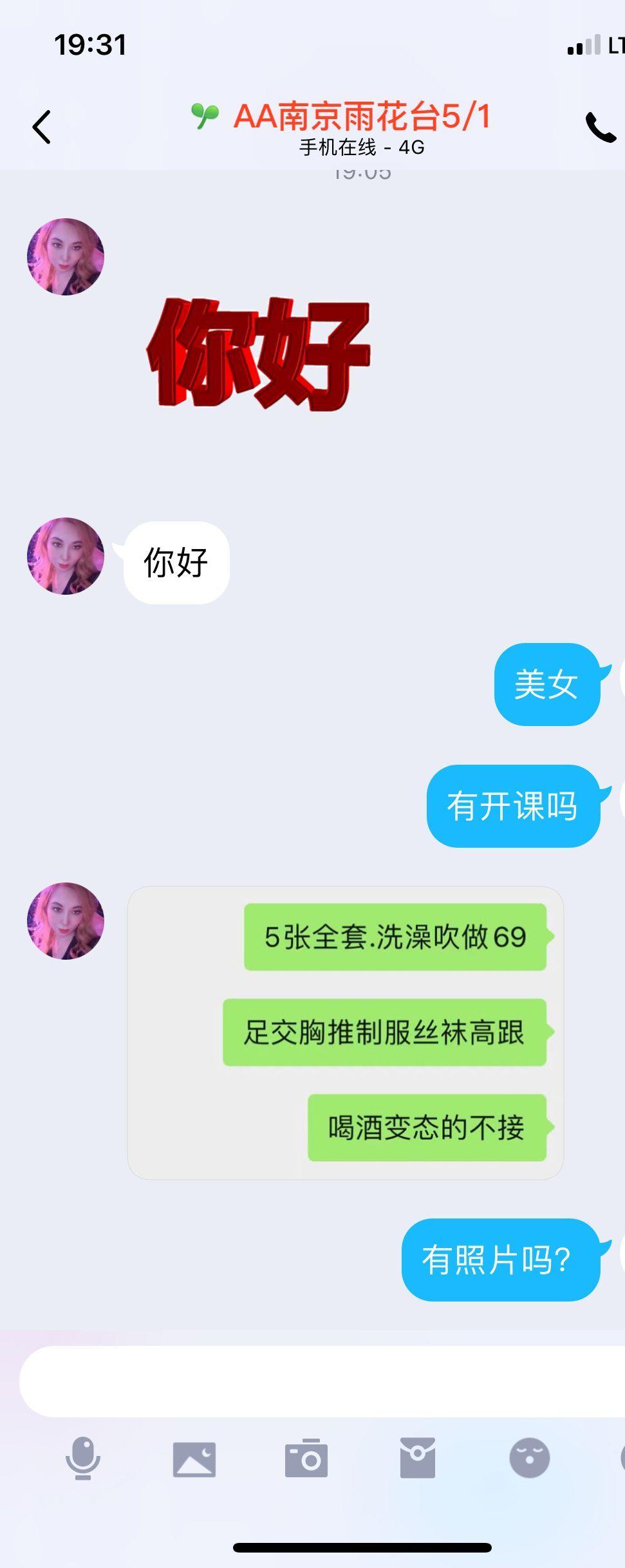Record a voice message with the microphone
Image resolution: width=625 pixels, height=1568 pixels.
click(x=83, y=1458)
